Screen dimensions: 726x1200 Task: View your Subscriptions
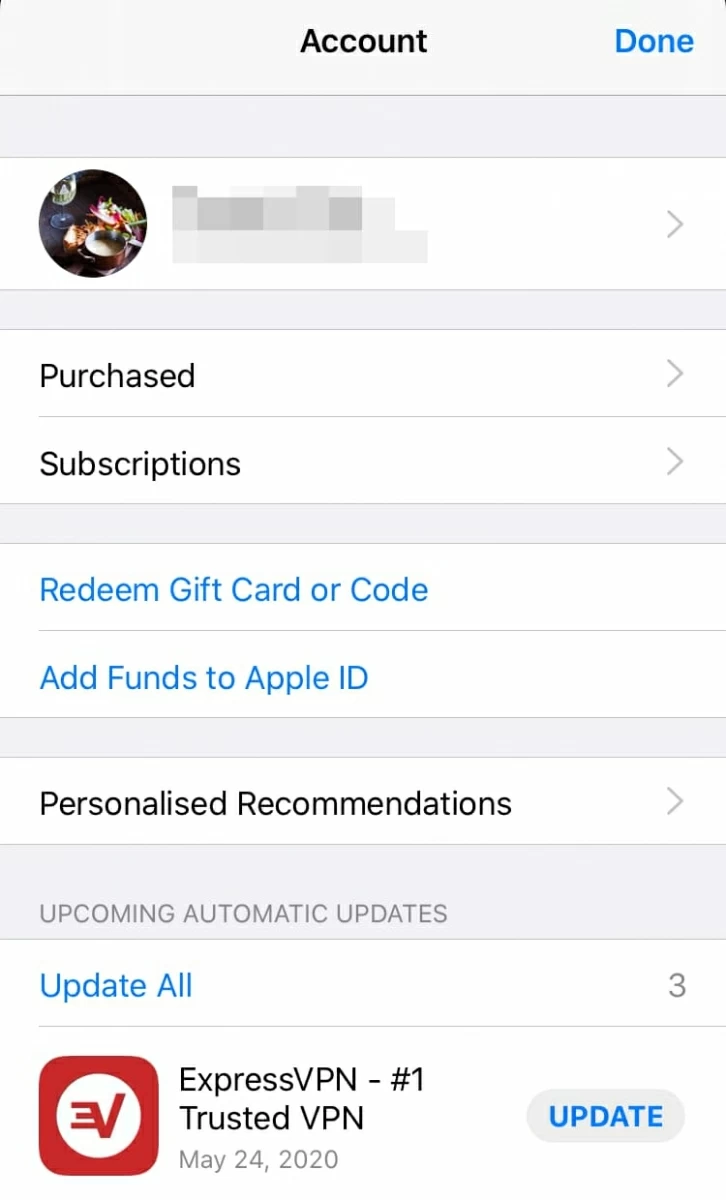tap(362, 463)
